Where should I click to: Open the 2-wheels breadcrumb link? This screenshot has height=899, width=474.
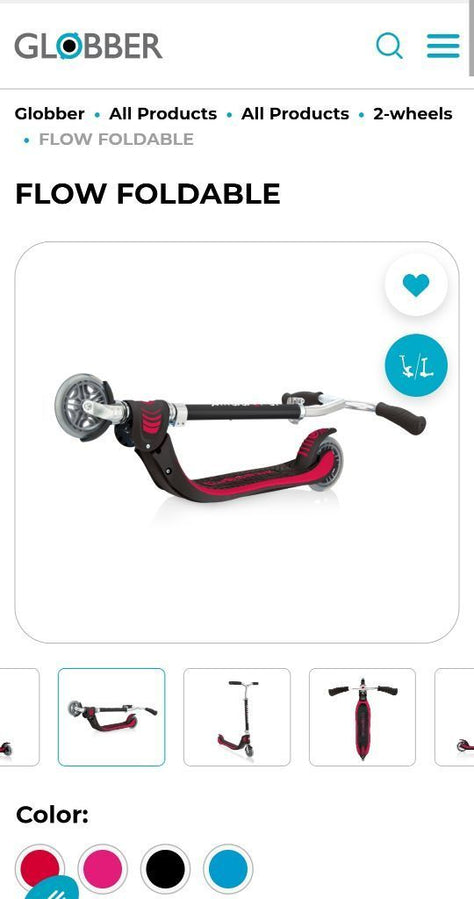point(413,114)
